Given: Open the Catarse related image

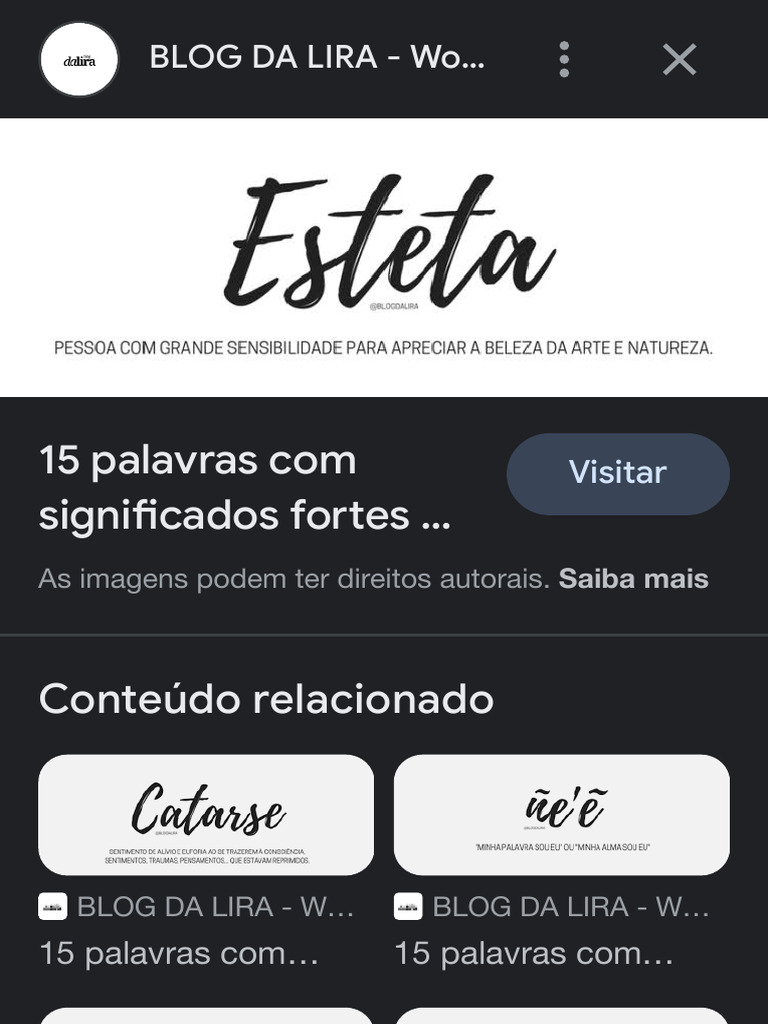Looking at the screenshot, I should (206, 815).
